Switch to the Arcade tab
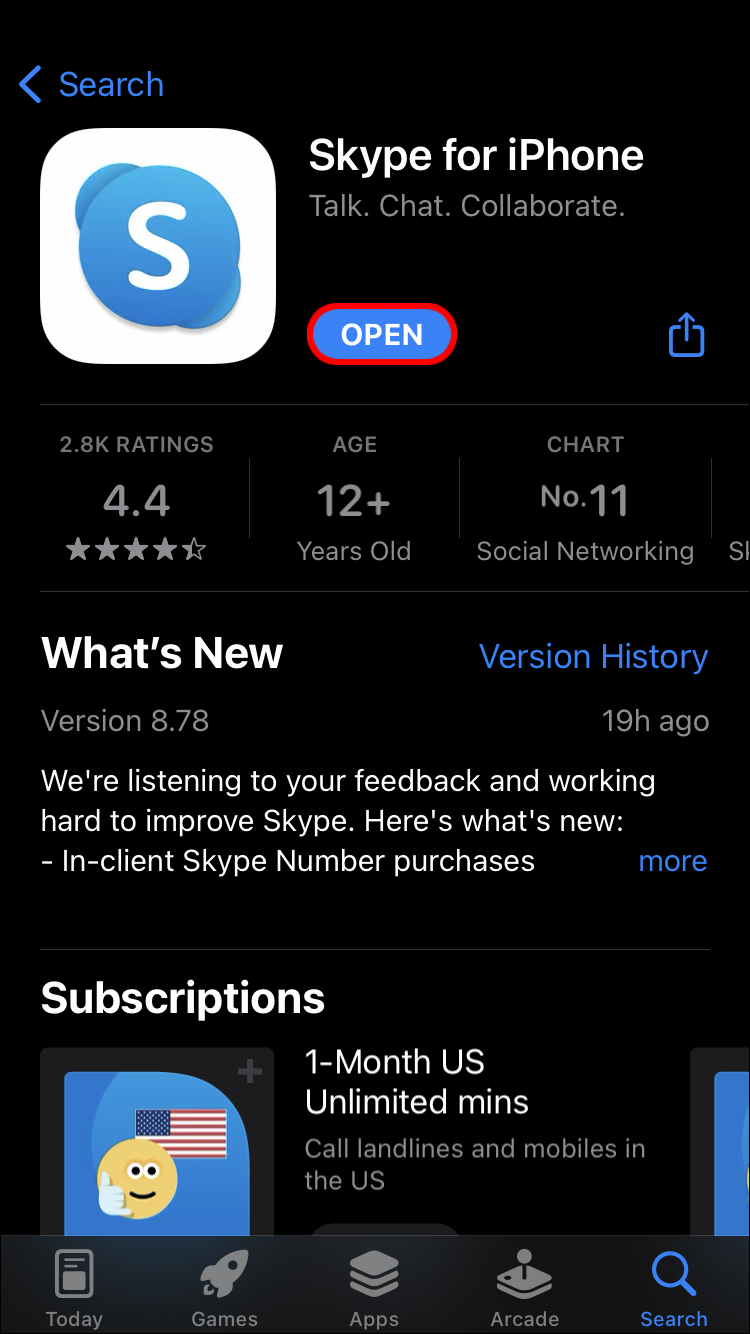The width and height of the screenshot is (750, 1334). pos(524,1290)
